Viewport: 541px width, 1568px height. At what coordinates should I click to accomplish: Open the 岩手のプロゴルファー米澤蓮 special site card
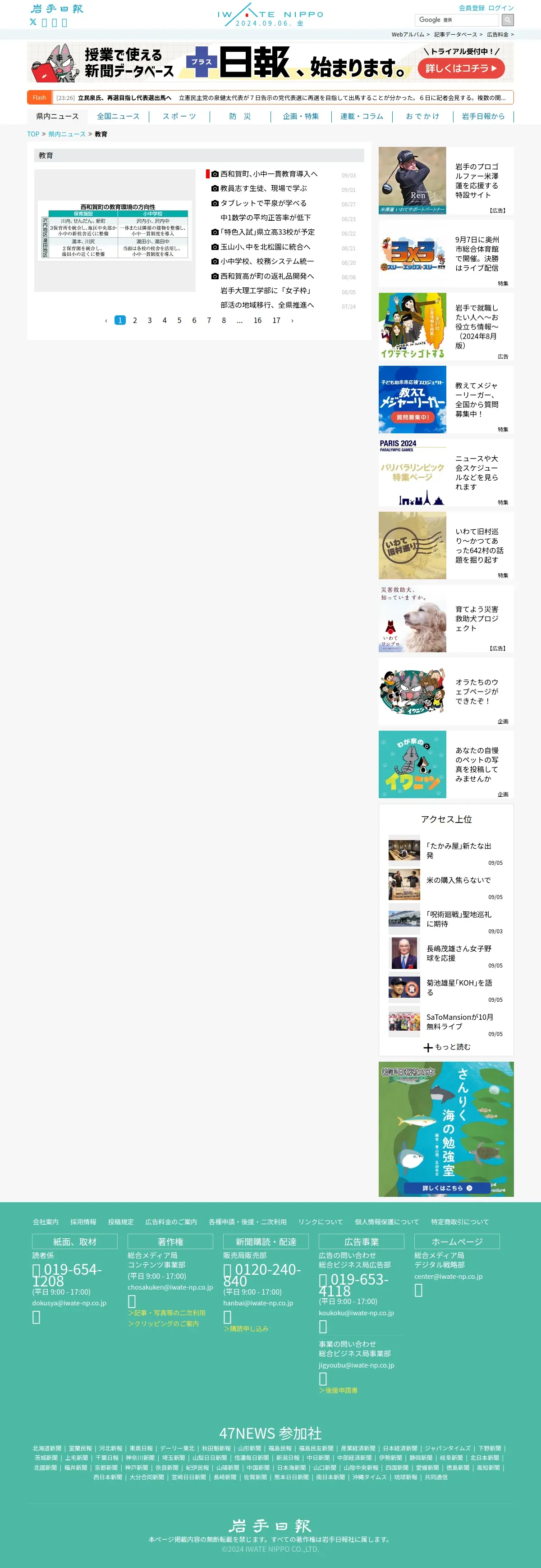(x=446, y=181)
